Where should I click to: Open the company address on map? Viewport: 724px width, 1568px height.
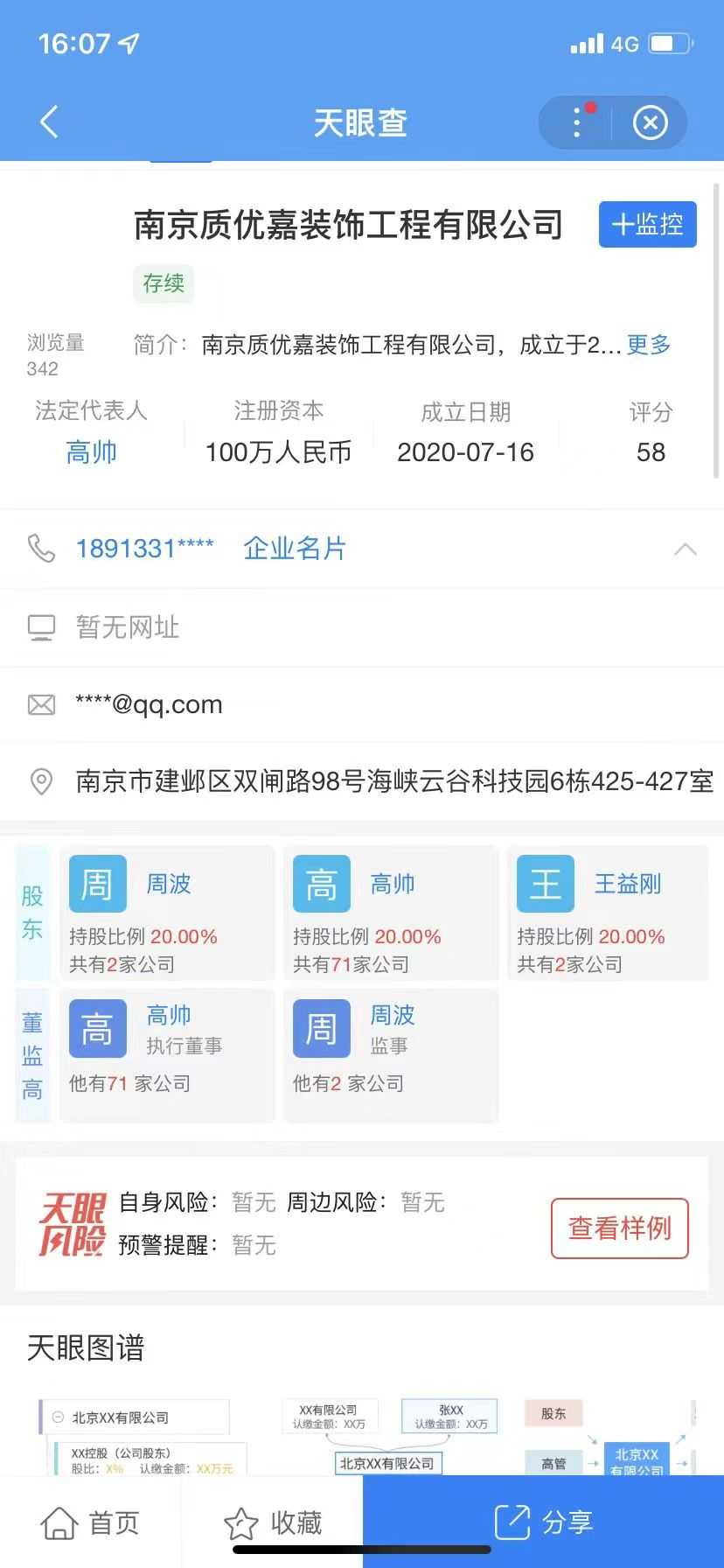[393, 781]
